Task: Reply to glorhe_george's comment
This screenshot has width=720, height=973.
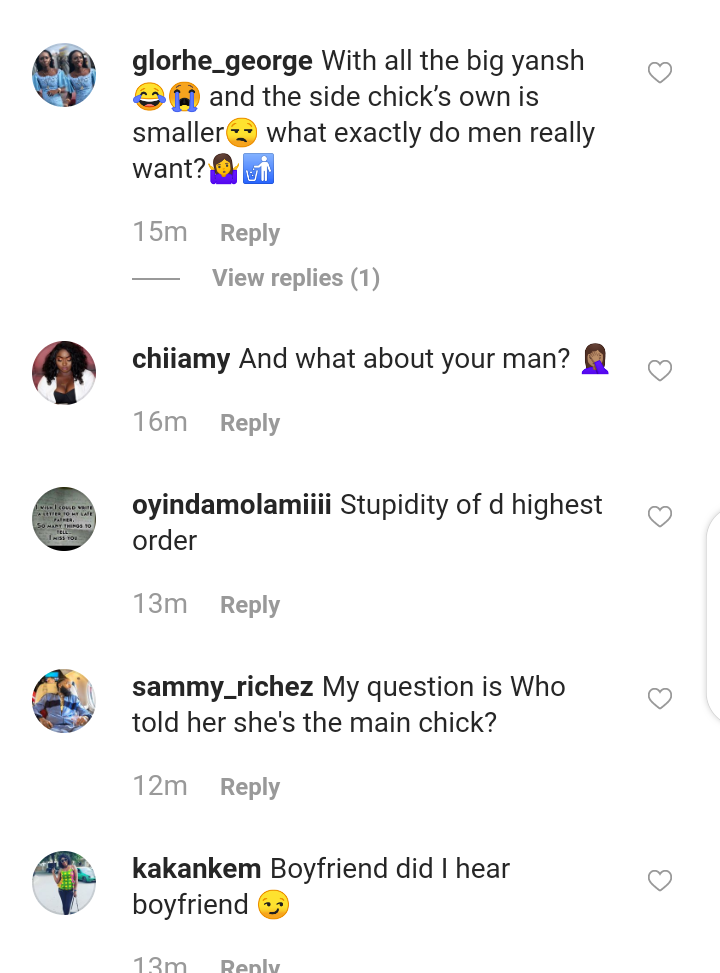Action: pyautogui.click(x=249, y=233)
